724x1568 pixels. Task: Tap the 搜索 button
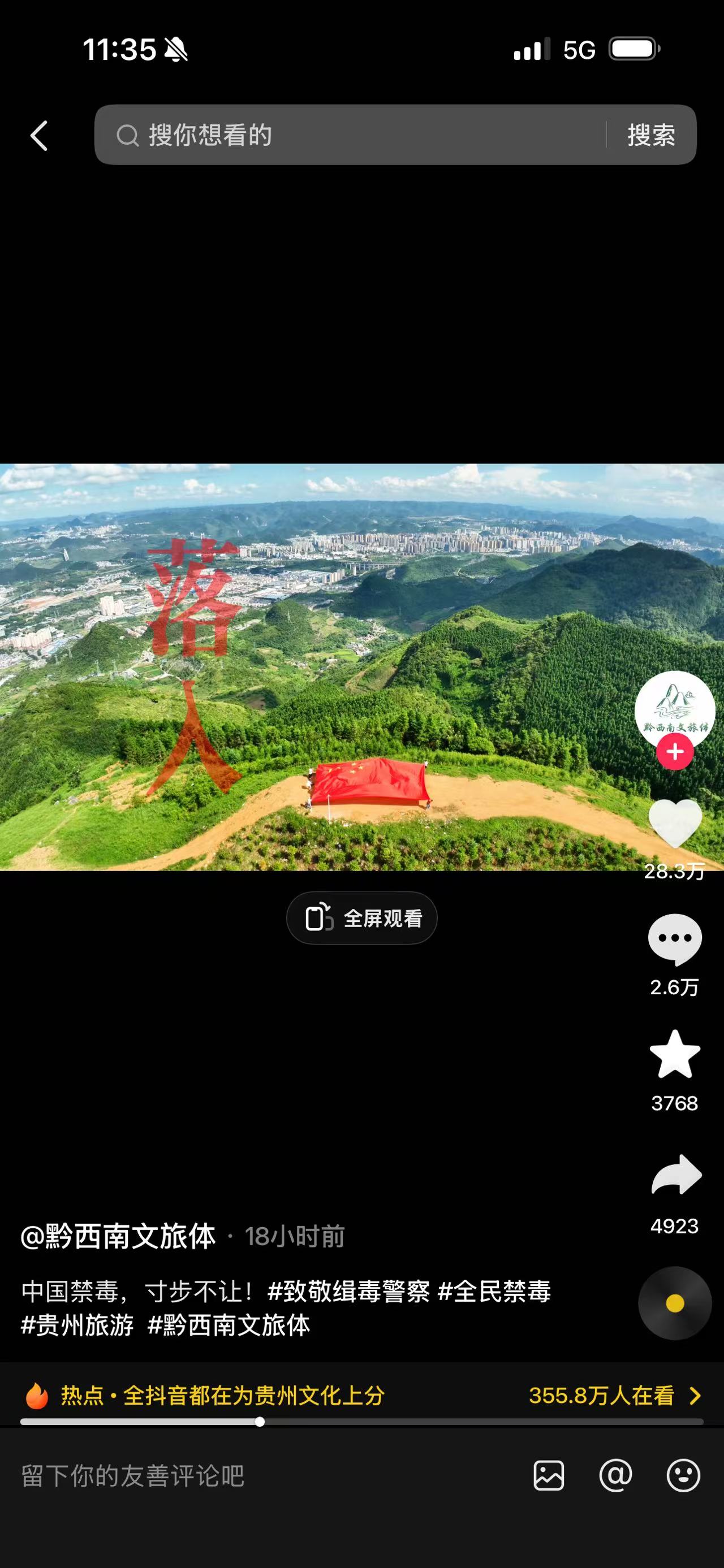651,135
